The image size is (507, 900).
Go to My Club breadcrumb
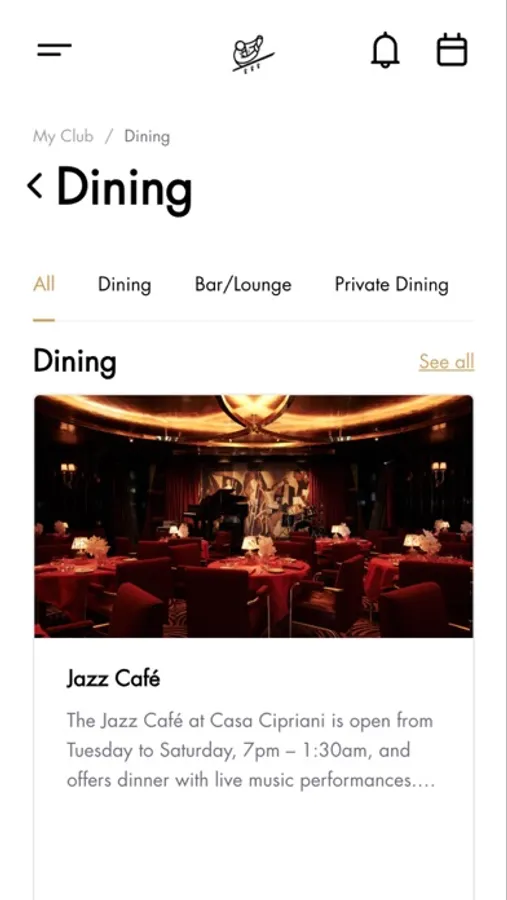coord(63,137)
